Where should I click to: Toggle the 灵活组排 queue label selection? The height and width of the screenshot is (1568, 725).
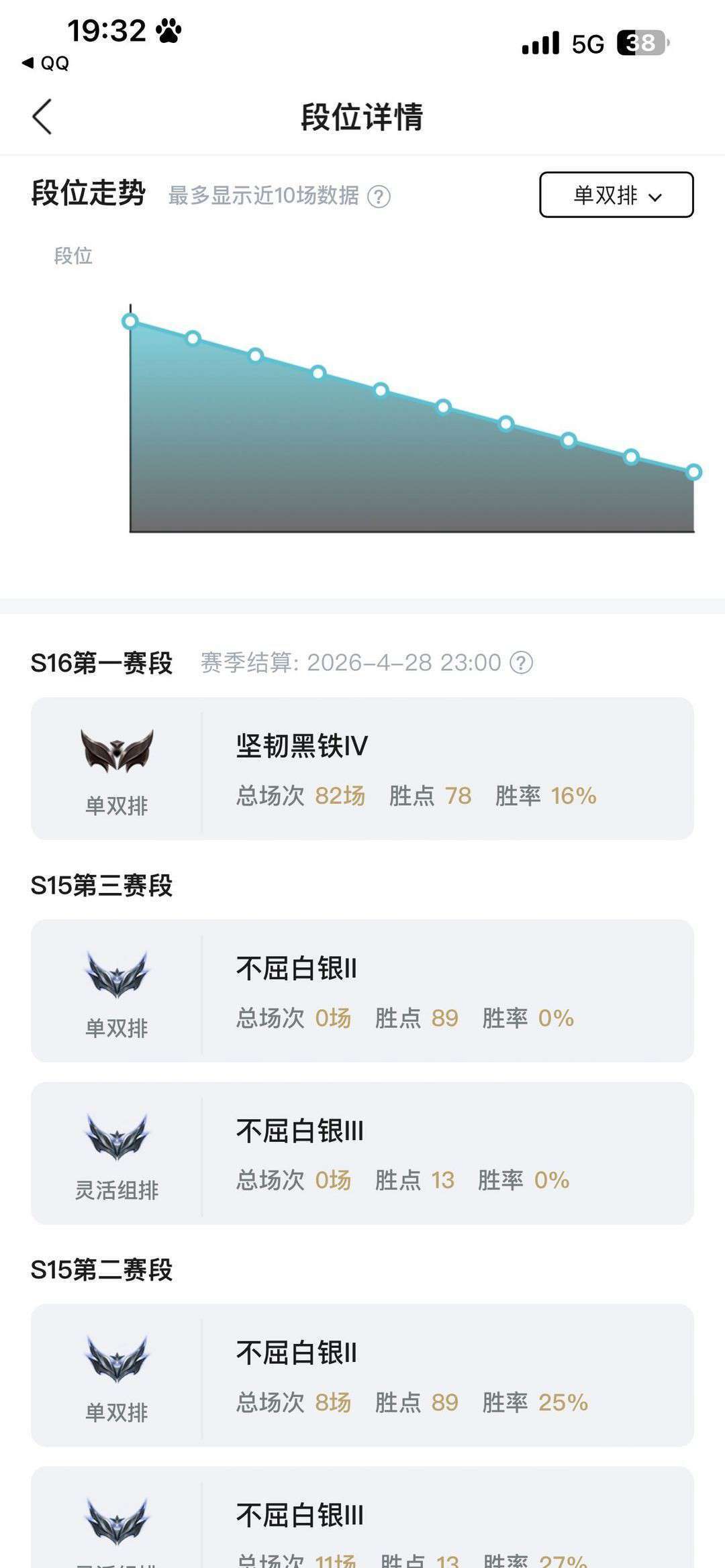117,1191
